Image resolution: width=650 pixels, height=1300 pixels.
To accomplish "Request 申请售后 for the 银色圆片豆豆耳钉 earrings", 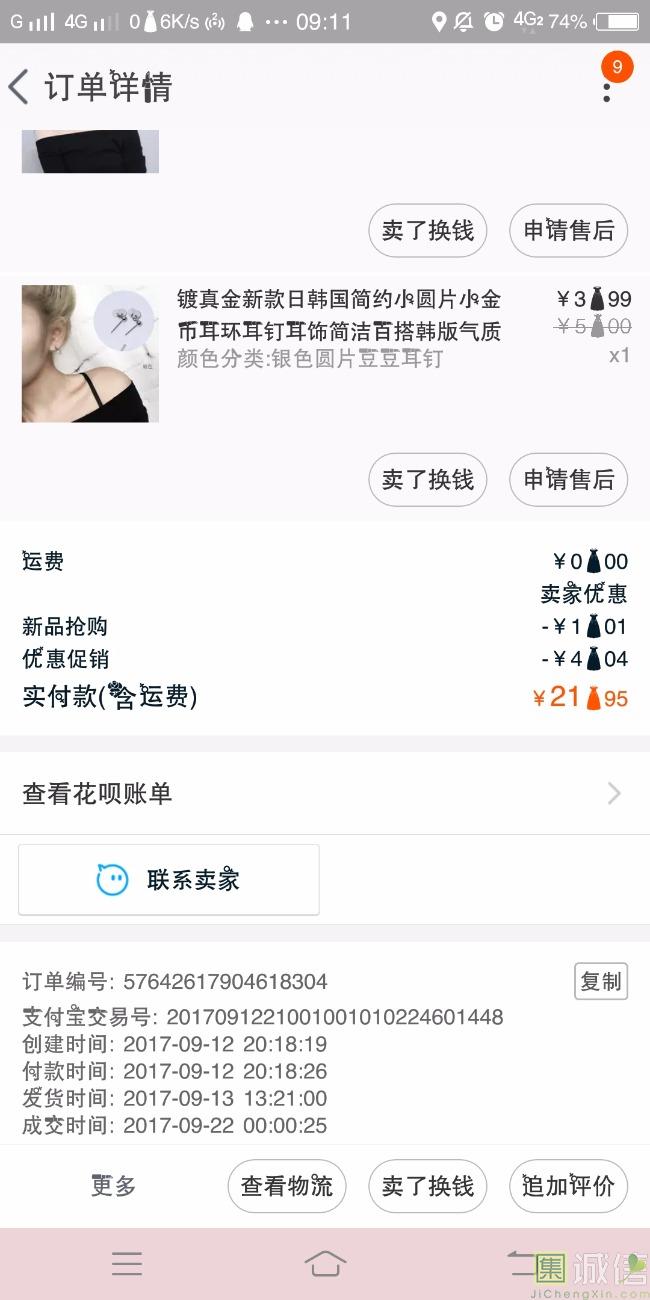I will (x=568, y=480).
